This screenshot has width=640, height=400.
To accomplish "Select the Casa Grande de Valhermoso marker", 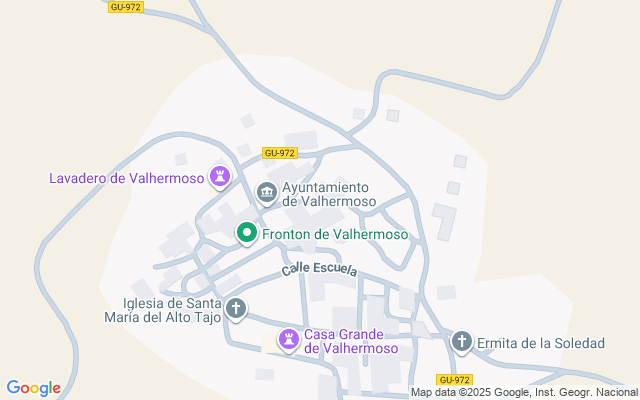I will 289,341.
